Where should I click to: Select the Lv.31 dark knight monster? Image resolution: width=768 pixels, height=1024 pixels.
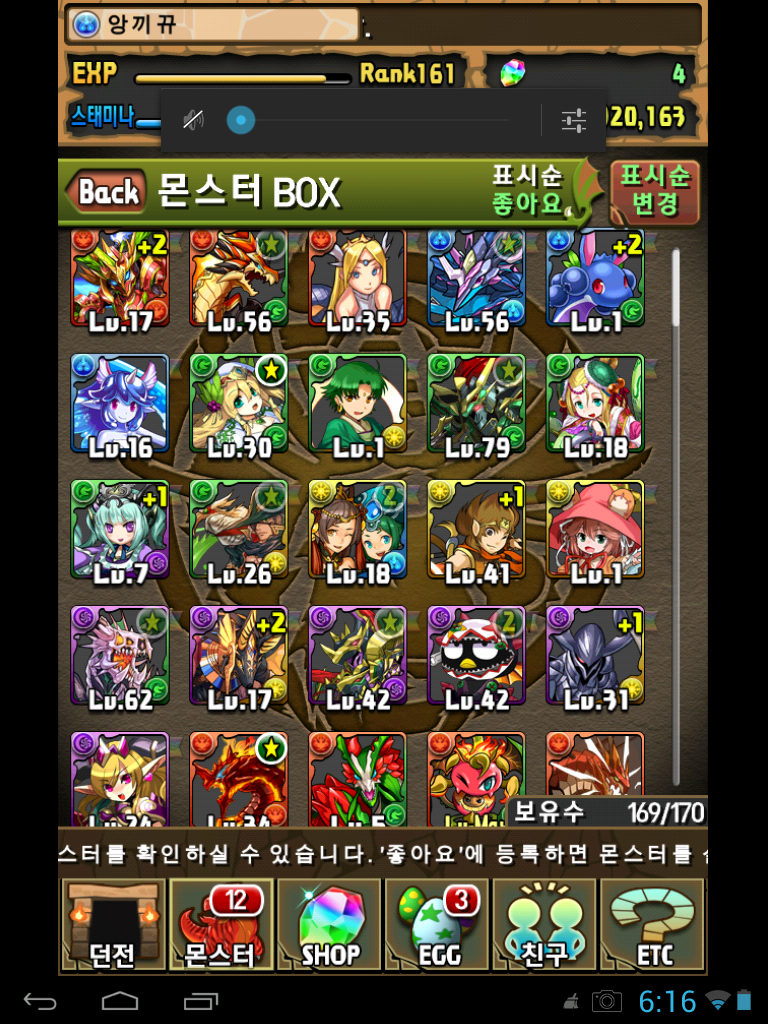pos(595,656)
